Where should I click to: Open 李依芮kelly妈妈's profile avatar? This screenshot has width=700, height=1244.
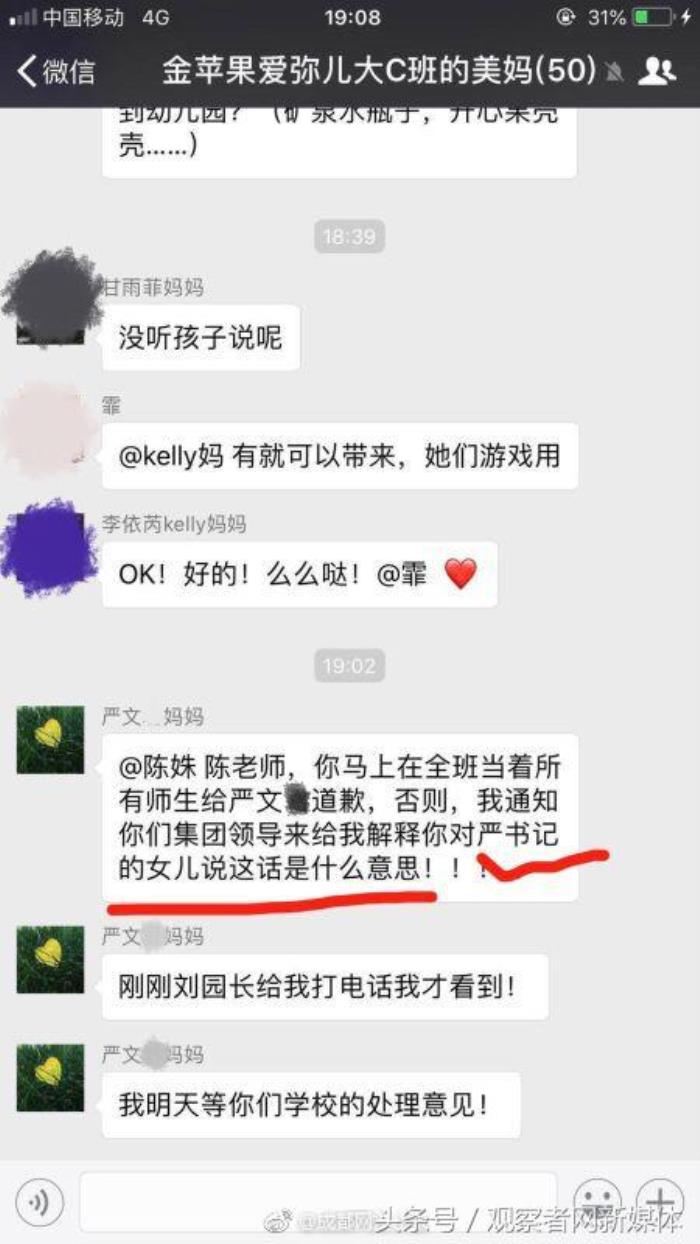point(48,547)
